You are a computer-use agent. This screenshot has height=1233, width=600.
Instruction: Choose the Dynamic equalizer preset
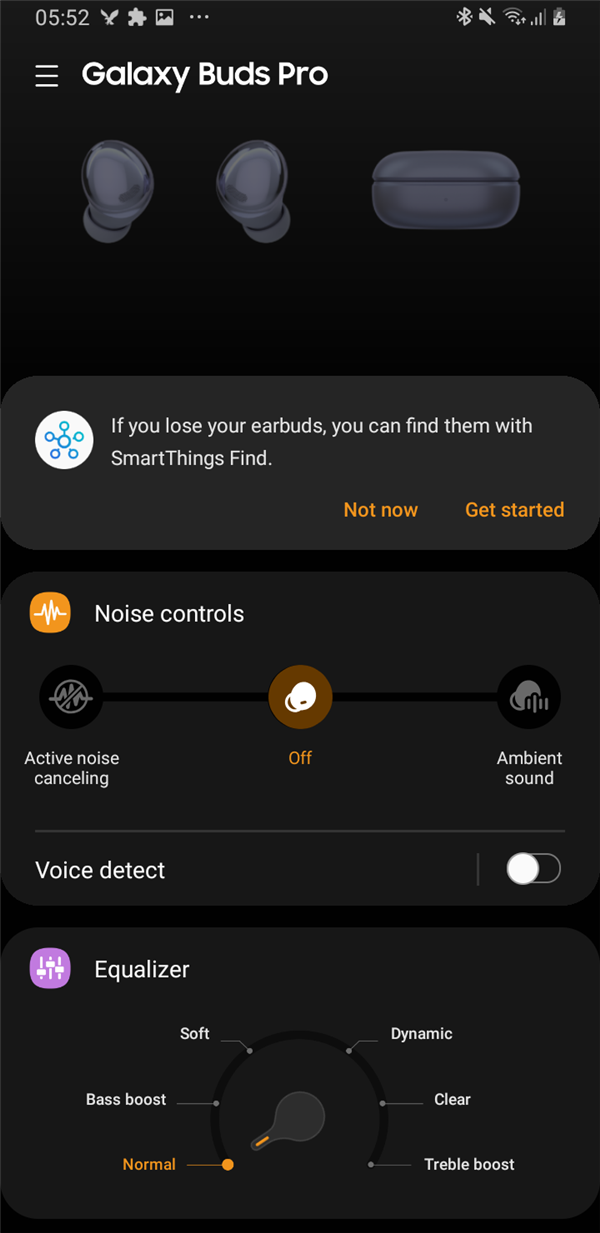coord(421,1034)
